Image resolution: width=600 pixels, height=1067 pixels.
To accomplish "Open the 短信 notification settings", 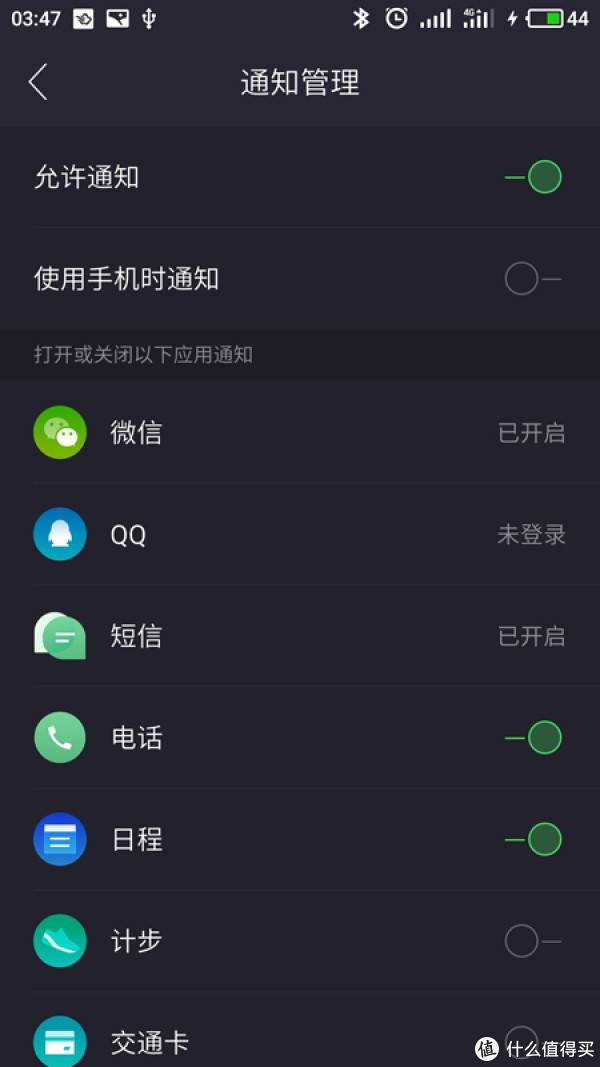I will click(300, 636).
